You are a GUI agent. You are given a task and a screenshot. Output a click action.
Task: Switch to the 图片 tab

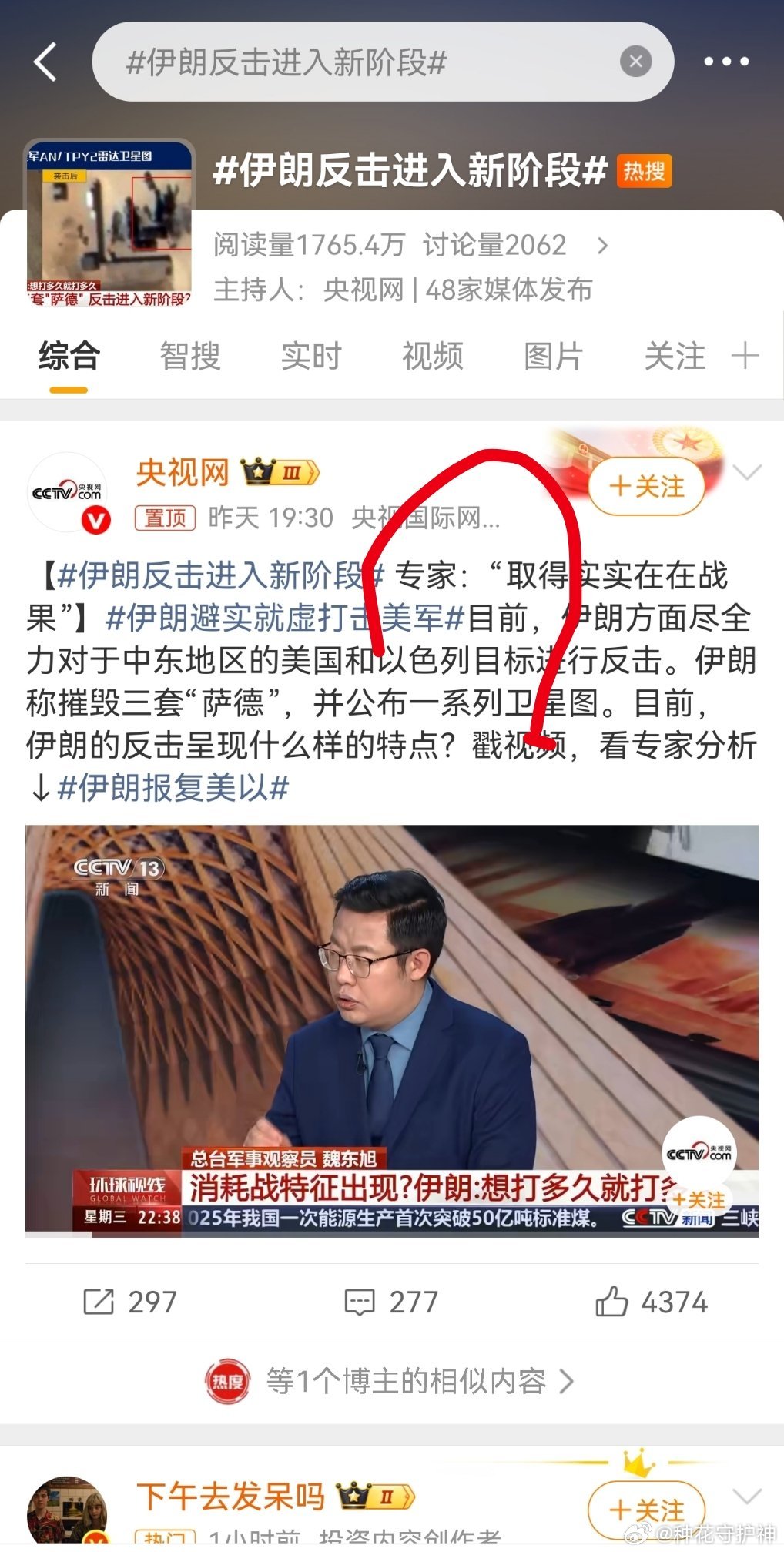(551, 356)
